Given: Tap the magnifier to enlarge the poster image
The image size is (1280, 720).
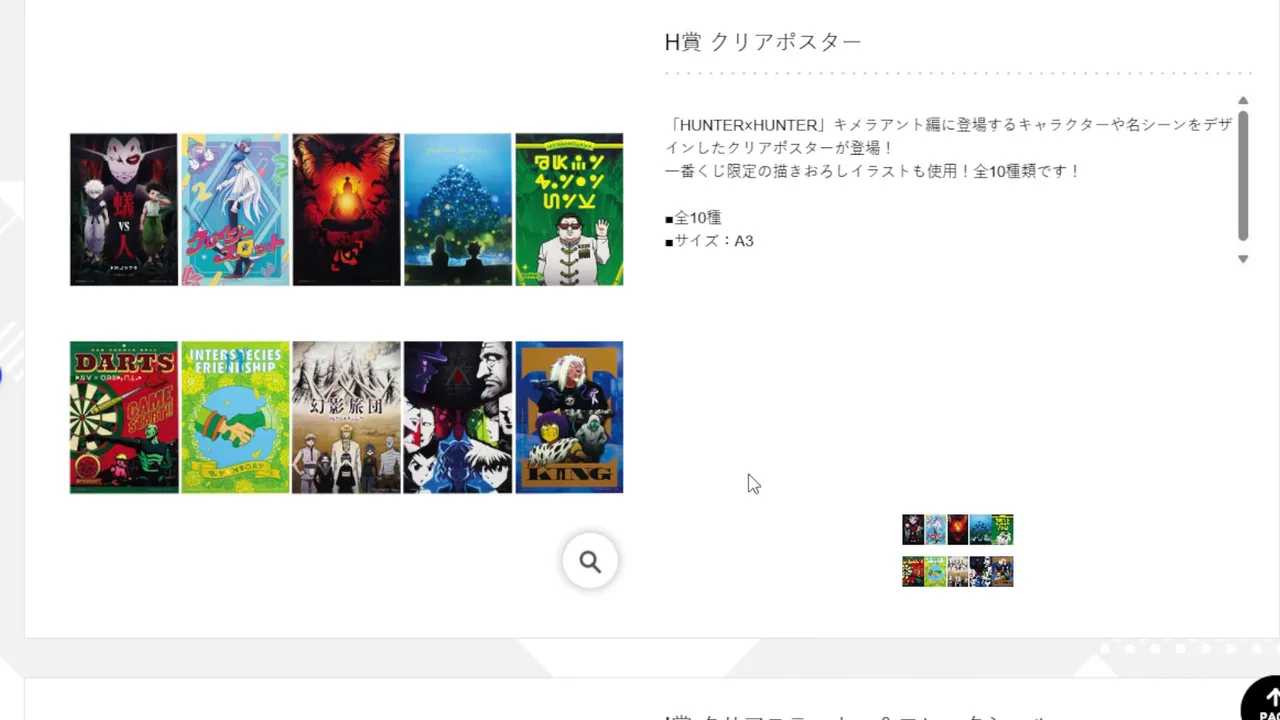Looking at the screenshot, I should pos(590,562).
